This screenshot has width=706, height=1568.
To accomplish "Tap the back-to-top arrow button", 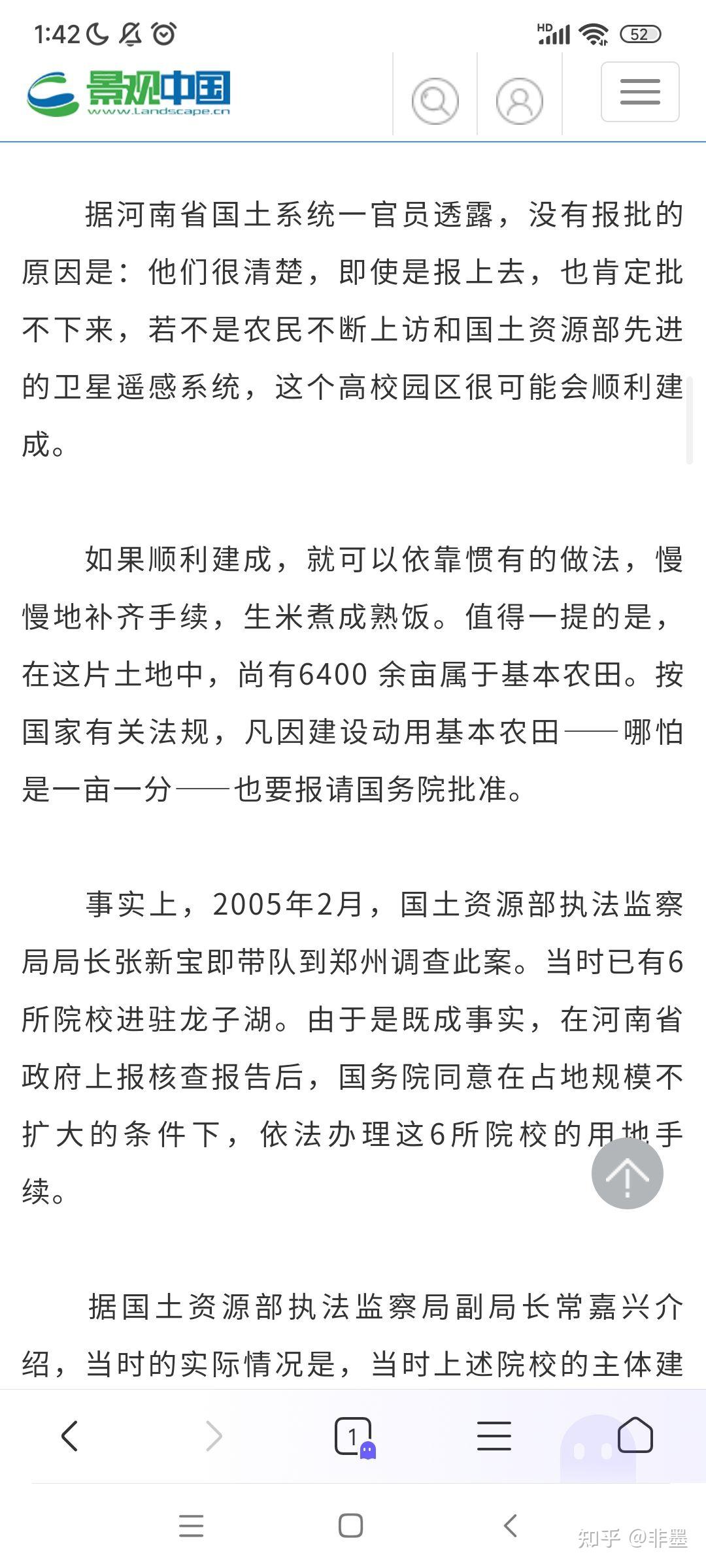I will click(629, 1172).
